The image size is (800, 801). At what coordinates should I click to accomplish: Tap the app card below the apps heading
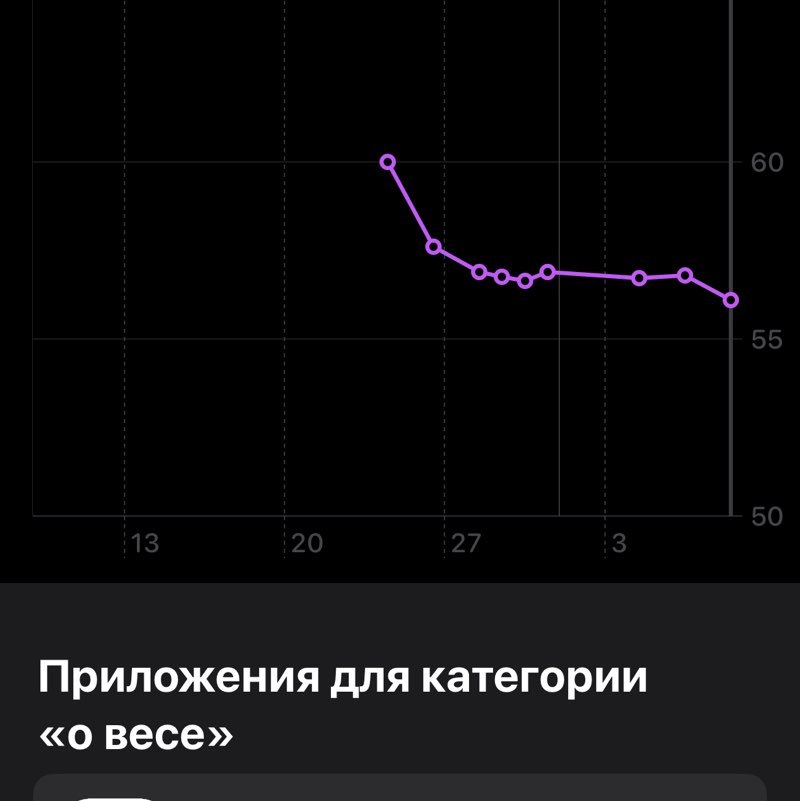point(400,790)
